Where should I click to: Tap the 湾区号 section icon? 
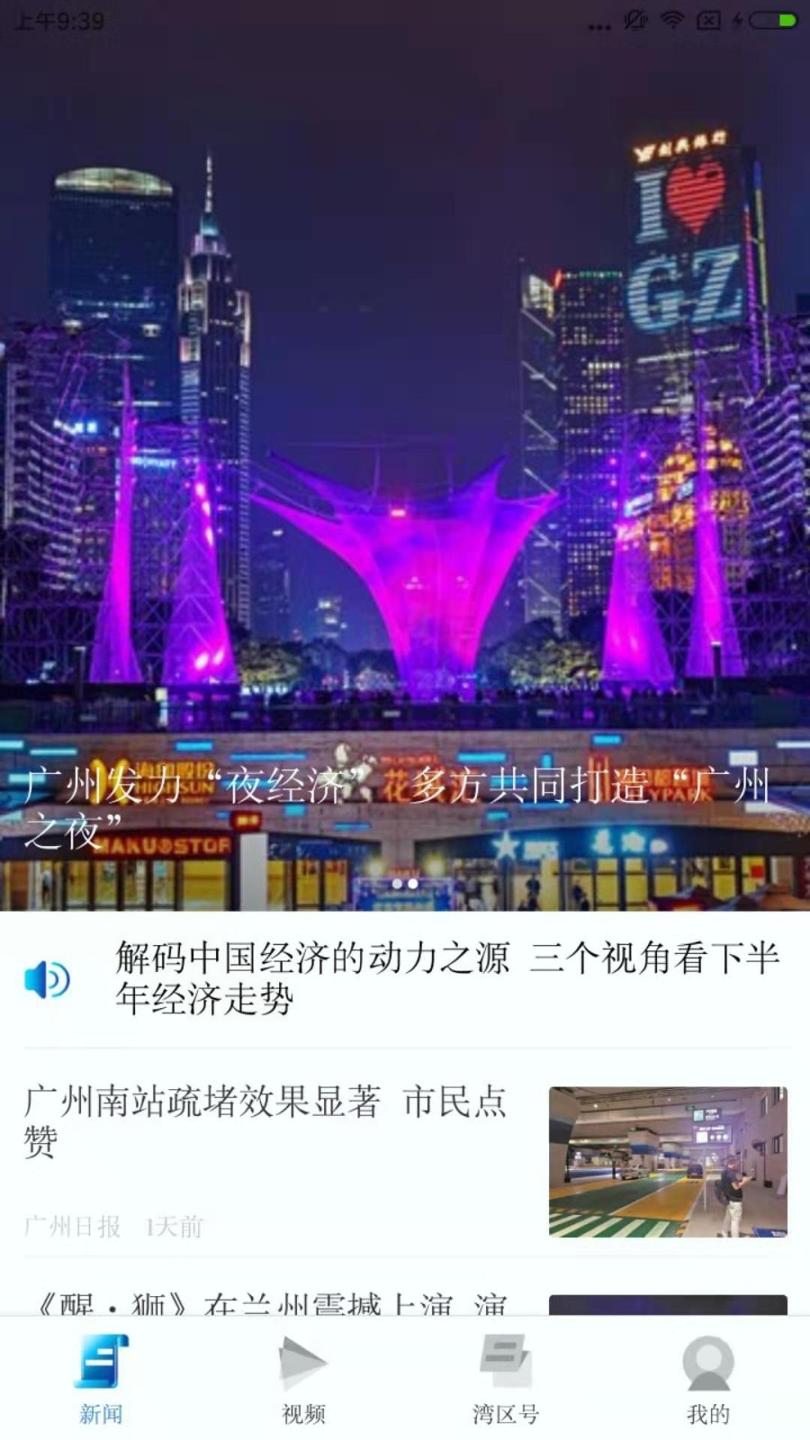click(x=506, y=1380)
